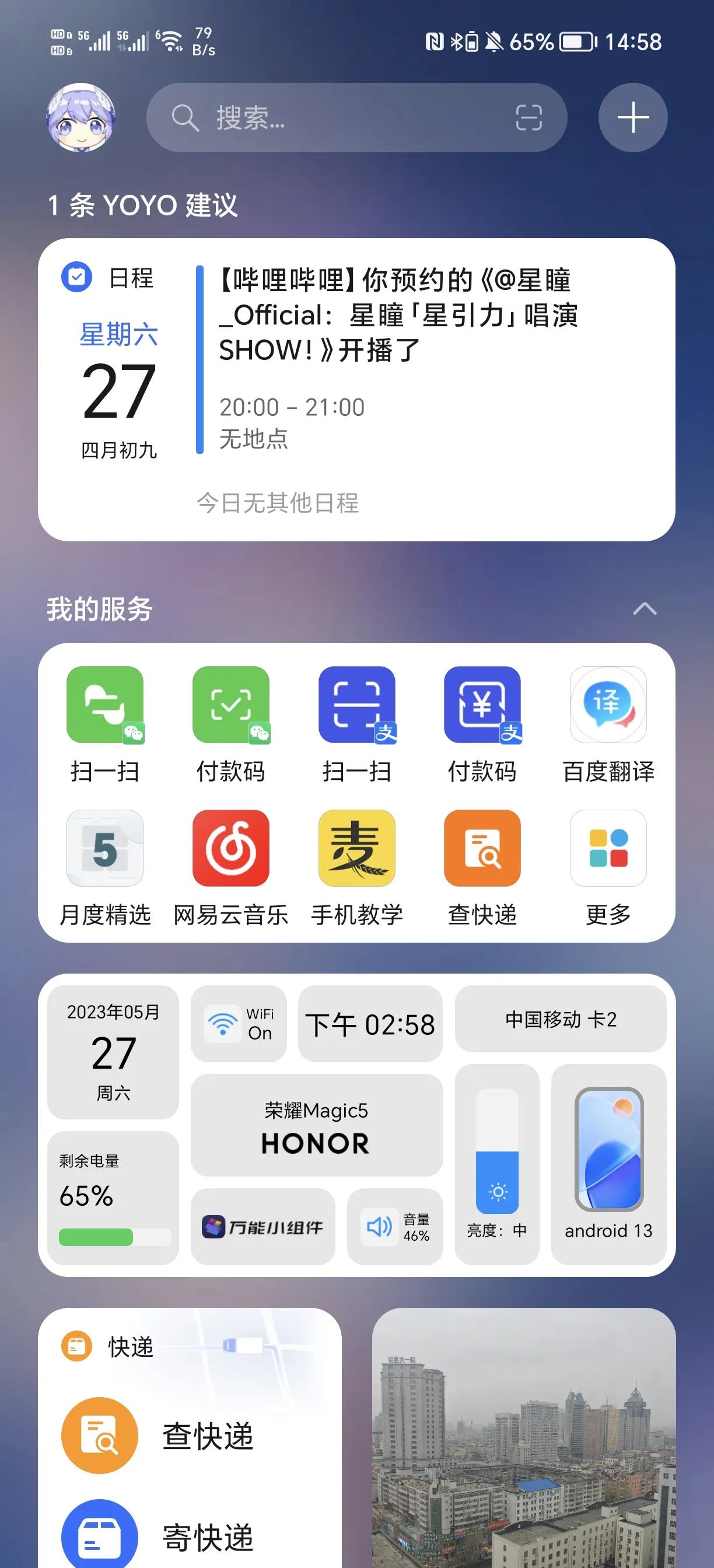
Task: Open 手机教学 phone tutorial service
Action: point(356,849)
